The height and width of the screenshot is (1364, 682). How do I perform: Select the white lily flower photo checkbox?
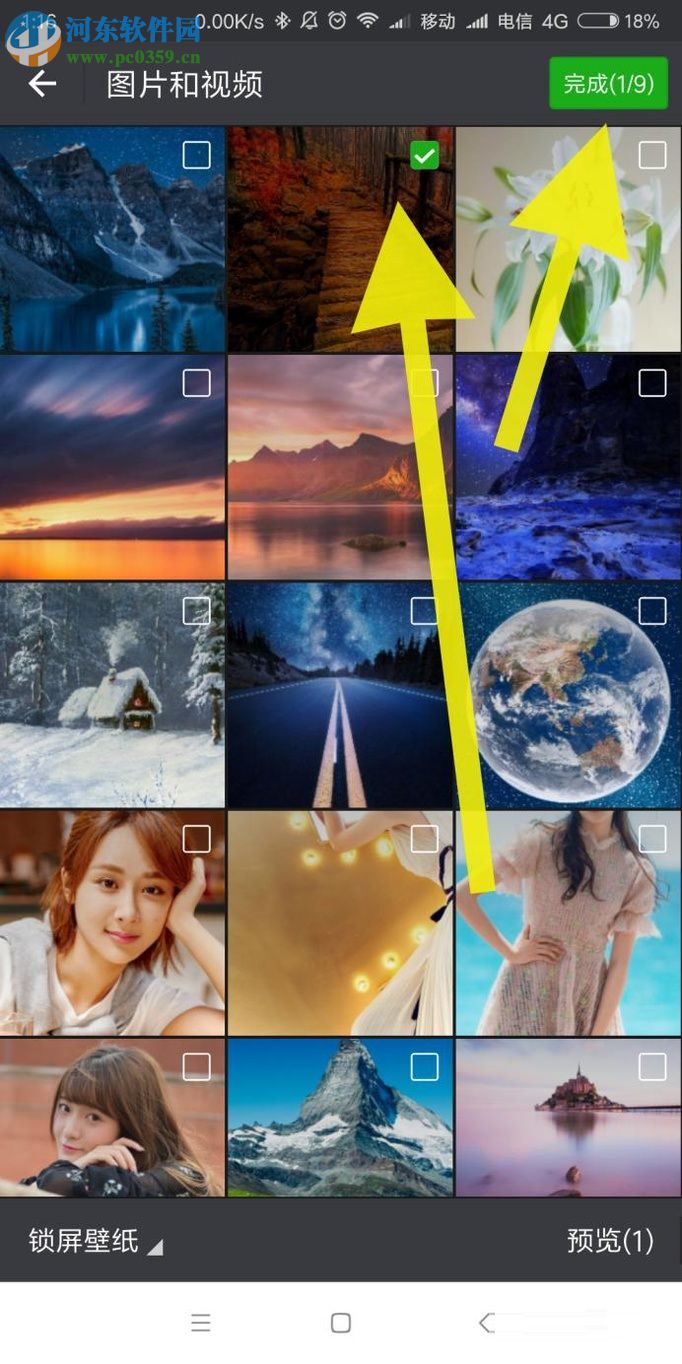coord(652,155)
